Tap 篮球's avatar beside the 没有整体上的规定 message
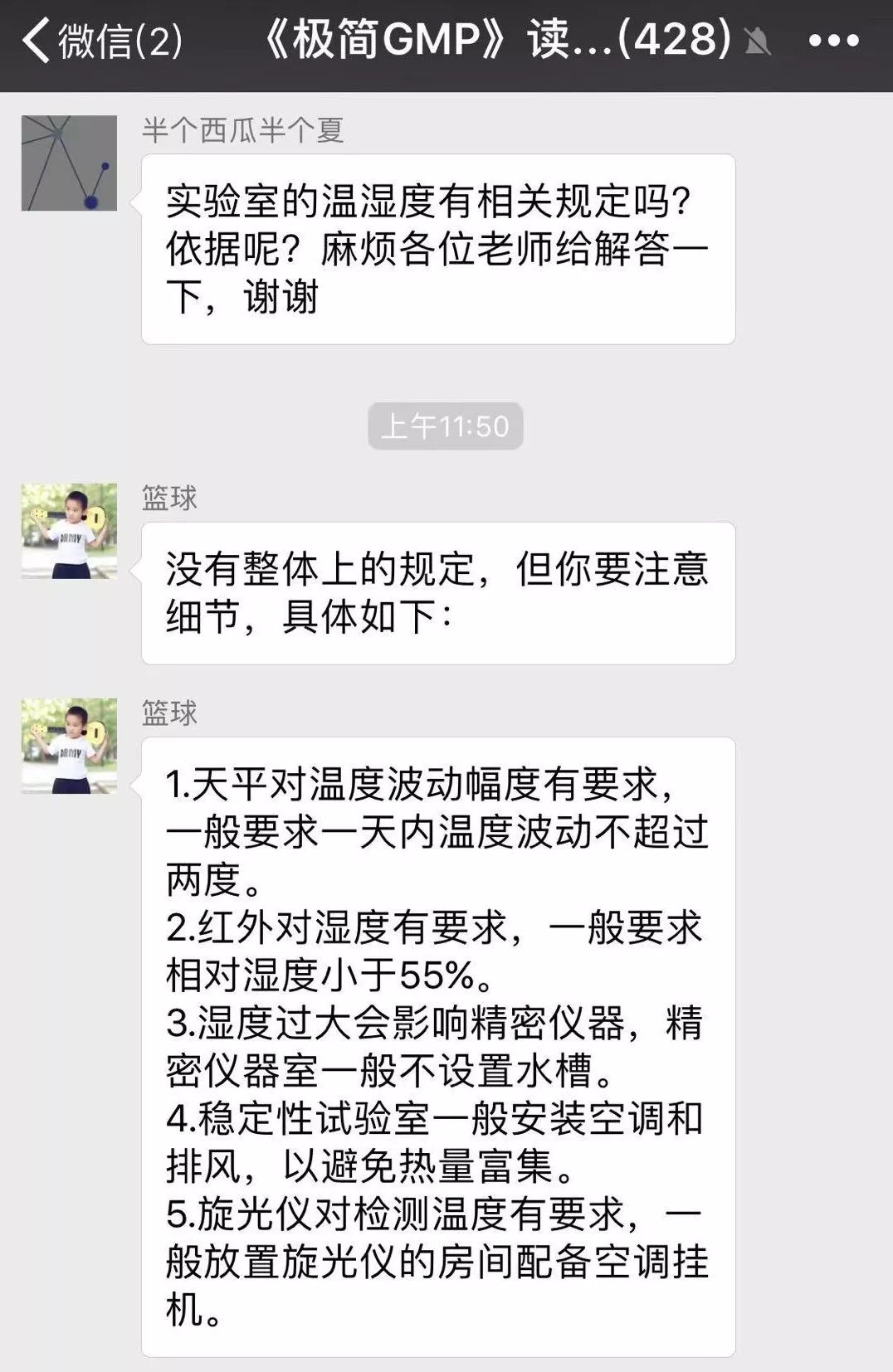The width and height of the screenshot is (893, 1372). [x=69, y=531]
